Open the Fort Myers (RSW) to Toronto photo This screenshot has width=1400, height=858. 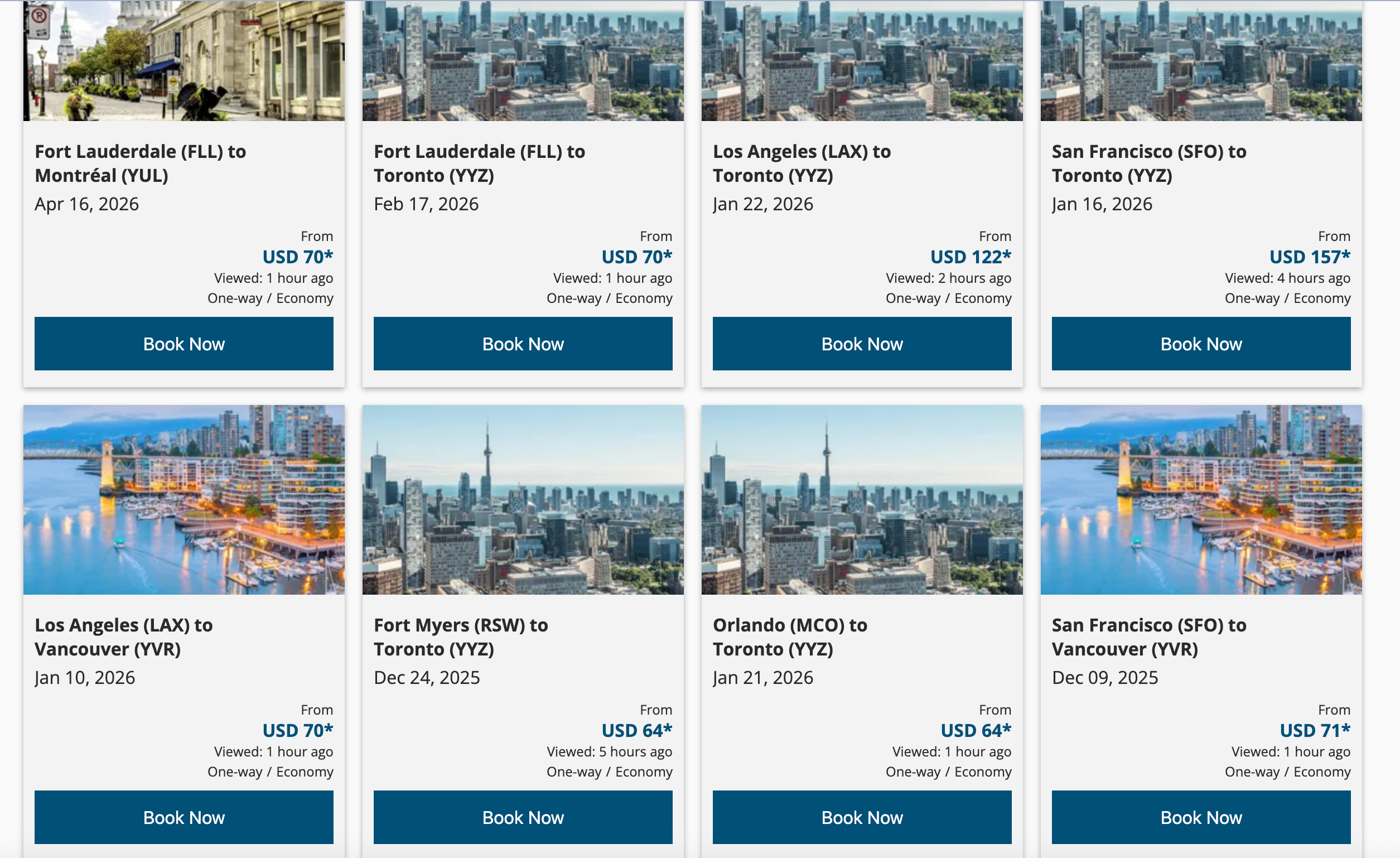(x=523, y=499)
